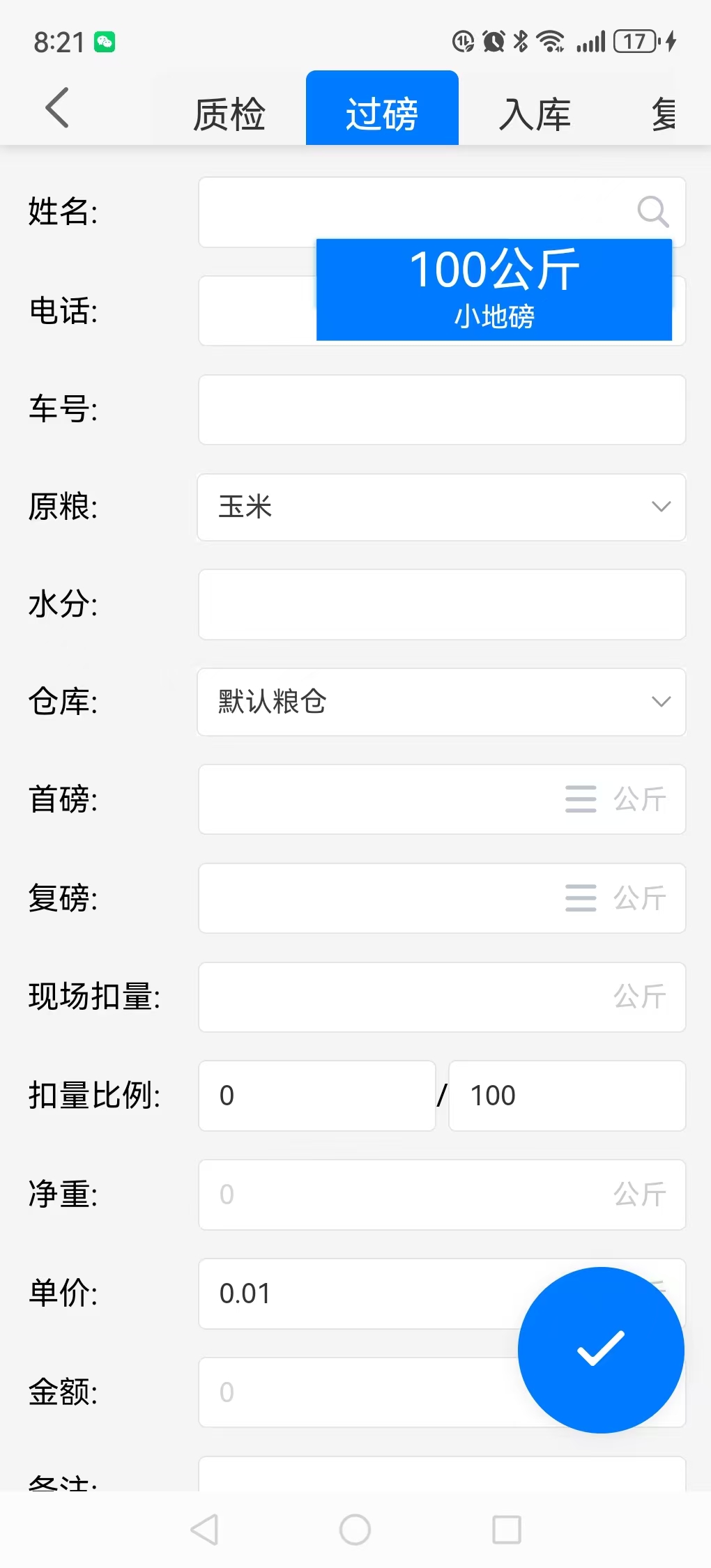
Task: Focus the 姓名 text field
Action: (418, 212)
